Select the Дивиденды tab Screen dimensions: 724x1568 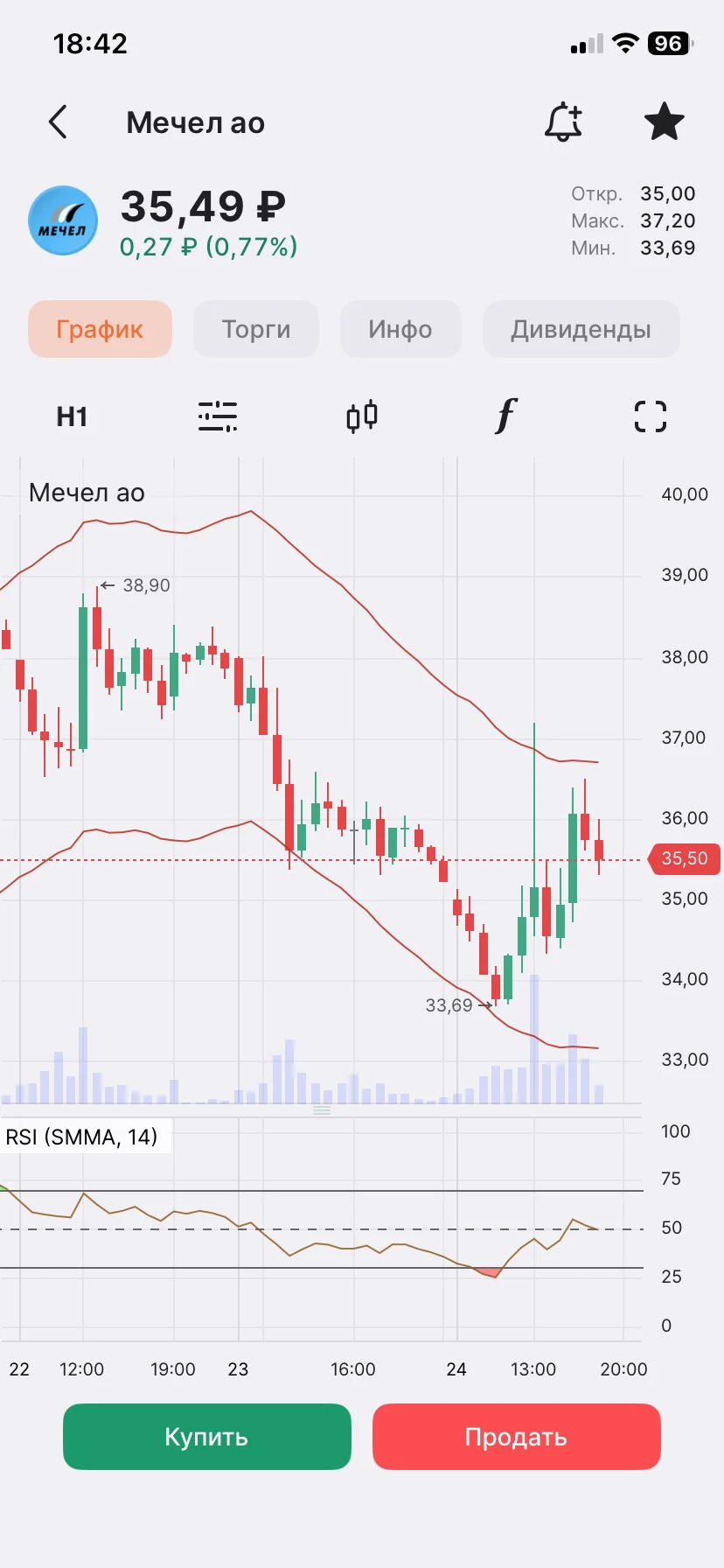(x=581, y=329)
